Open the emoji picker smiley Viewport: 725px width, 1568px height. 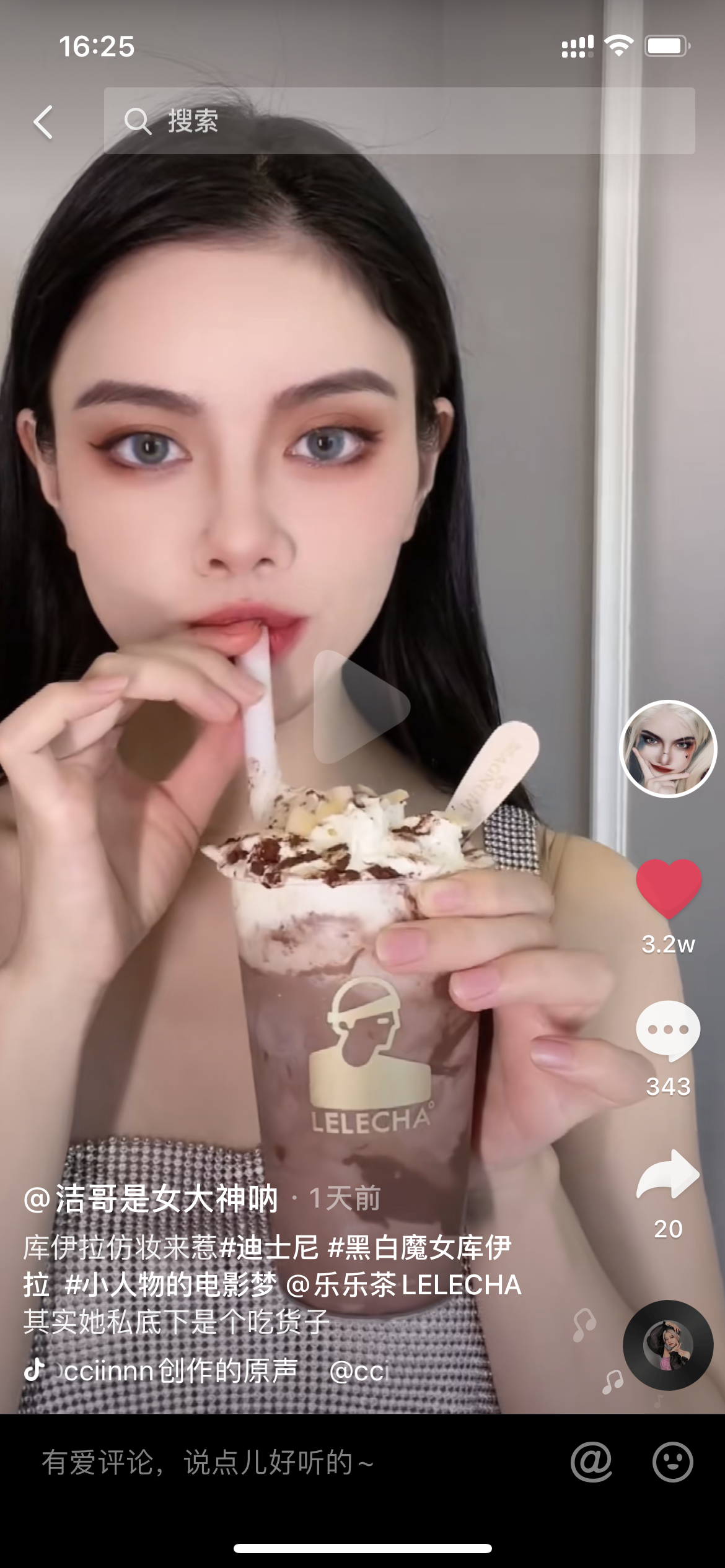coord(672,1463)
